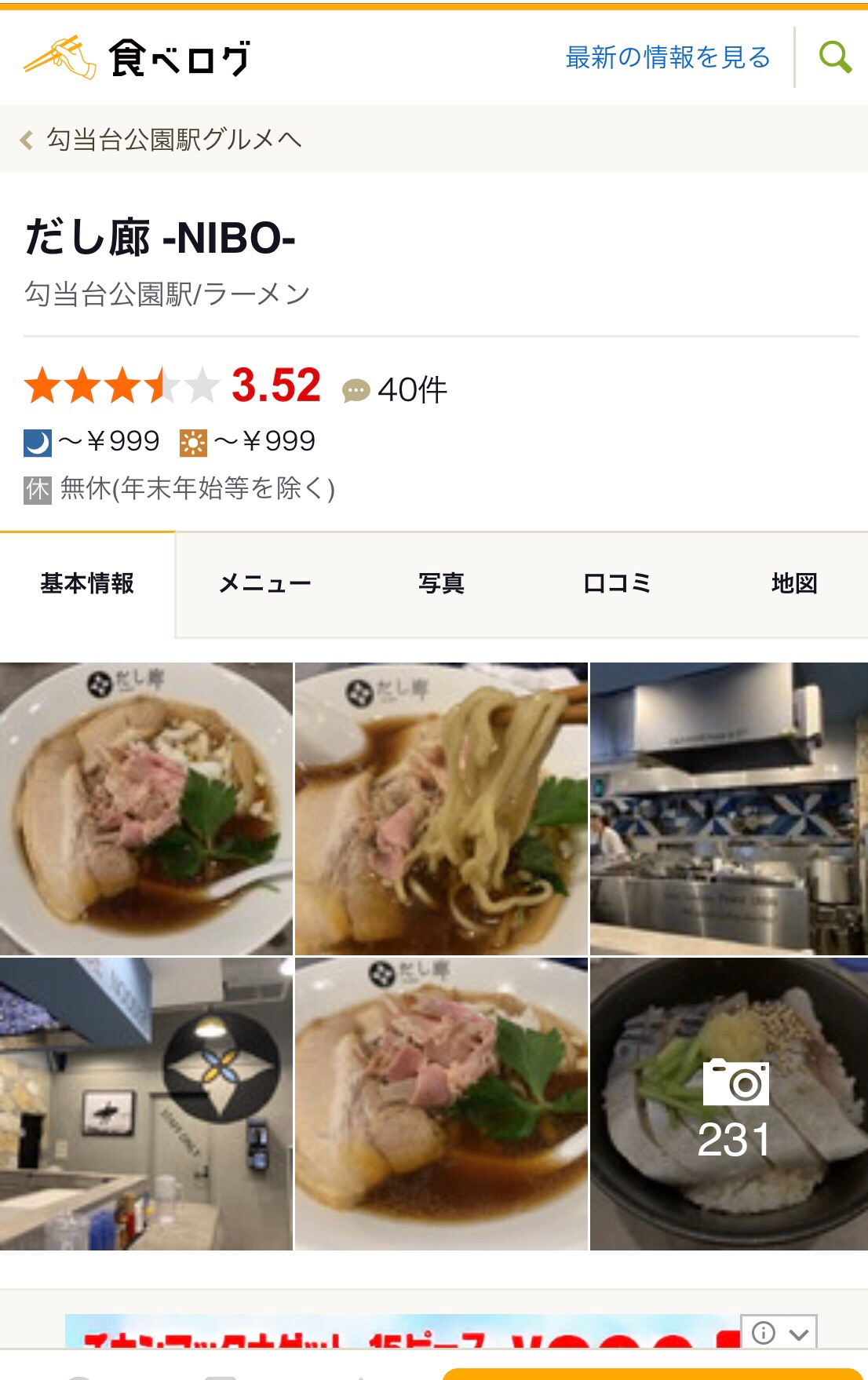
Task: Tap the 食べログ logo to go home
Action: 137,57
